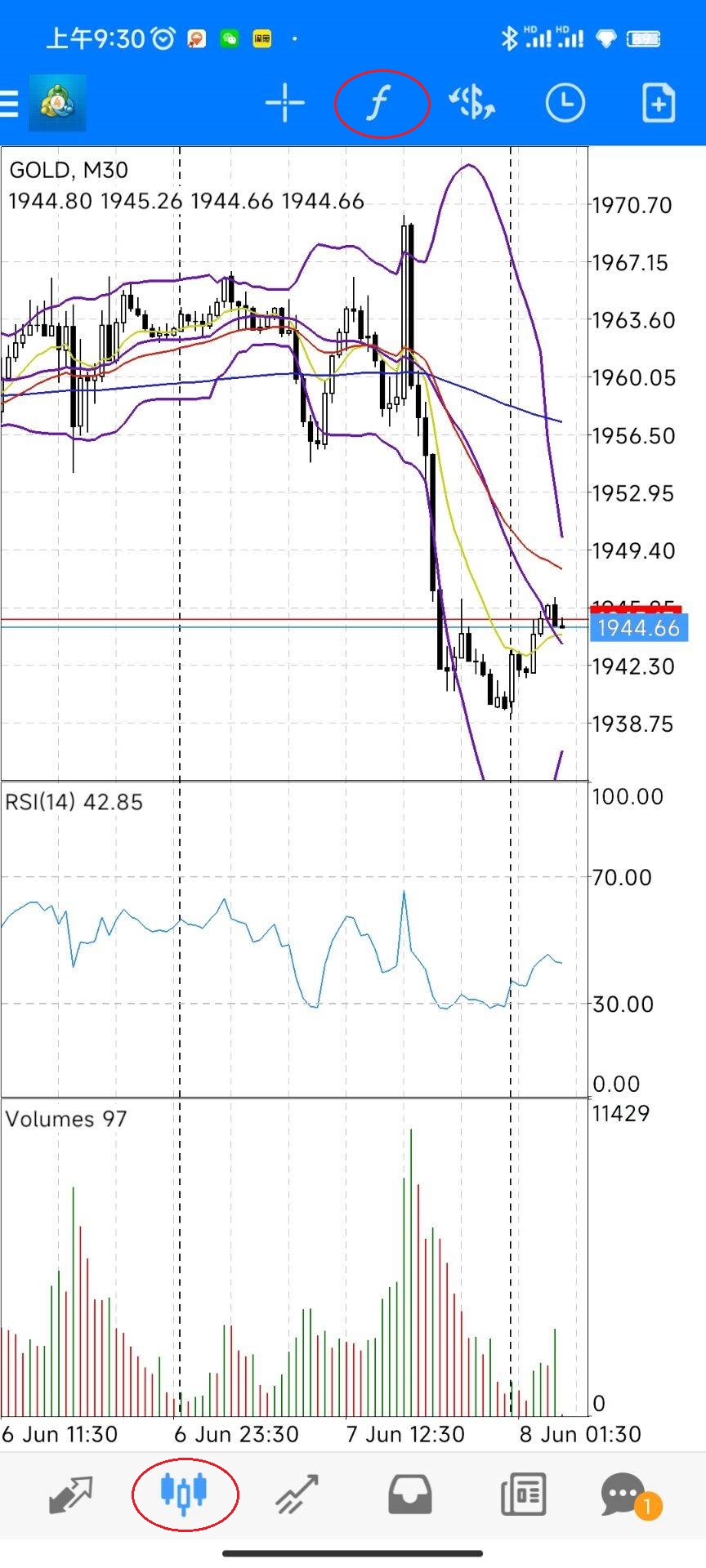Go to the Trade tab
The height and width of the screenshot is (1568, 706).
297,1494
